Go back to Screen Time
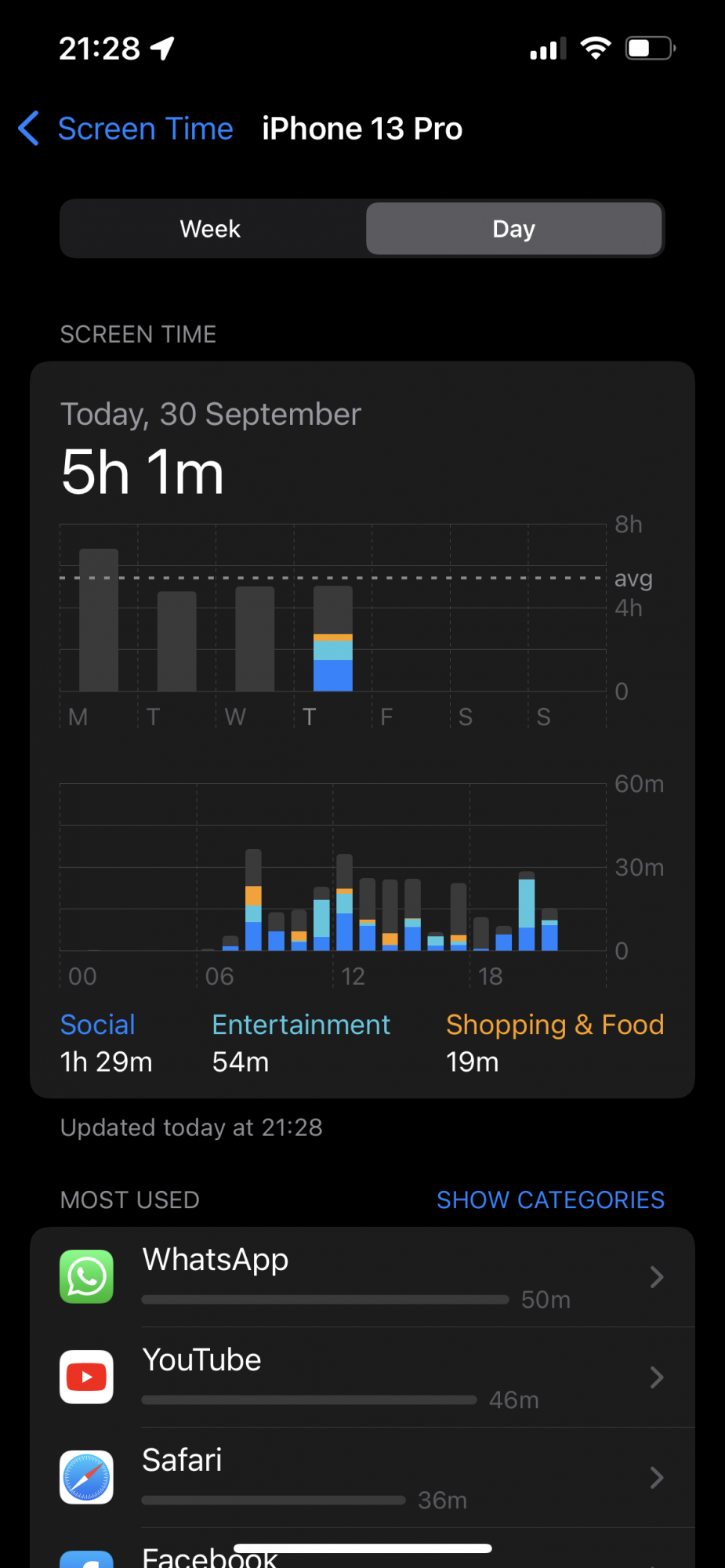 (127, 129)
